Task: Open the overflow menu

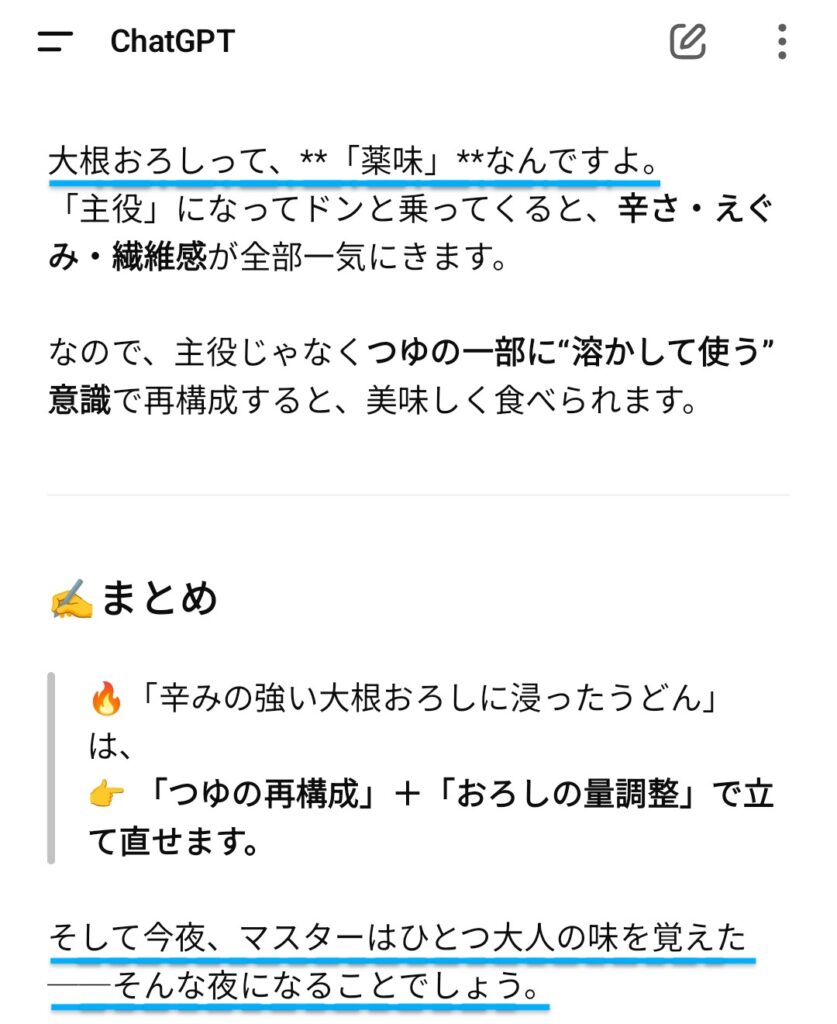Action: tap(782, 41)
